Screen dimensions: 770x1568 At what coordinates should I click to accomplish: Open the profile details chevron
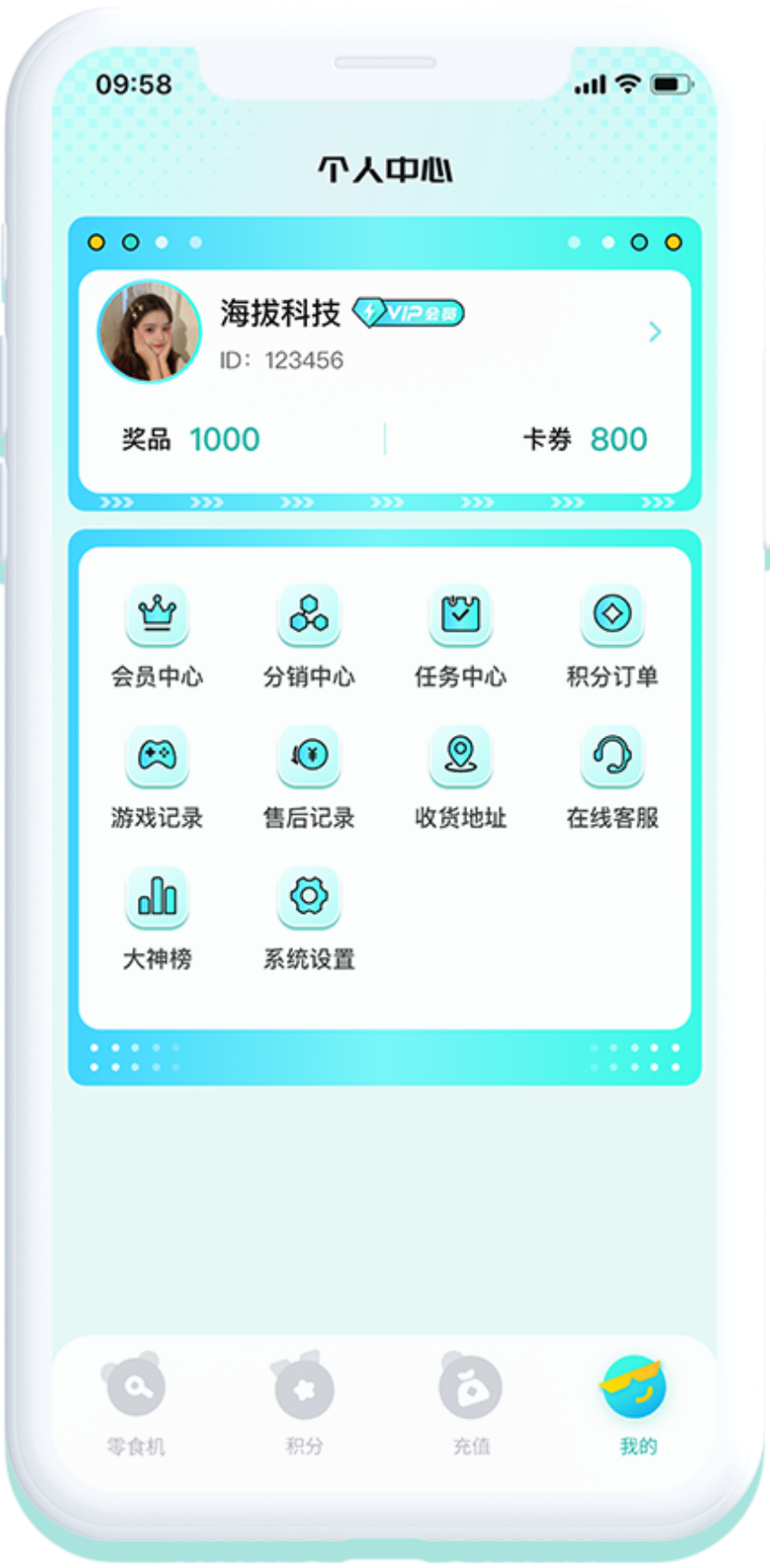tap(655, 332)
